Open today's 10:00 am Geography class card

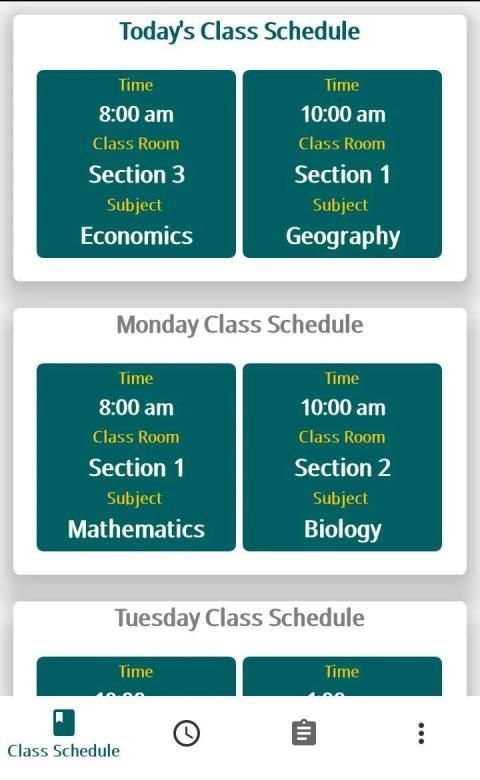coord(342,164)
